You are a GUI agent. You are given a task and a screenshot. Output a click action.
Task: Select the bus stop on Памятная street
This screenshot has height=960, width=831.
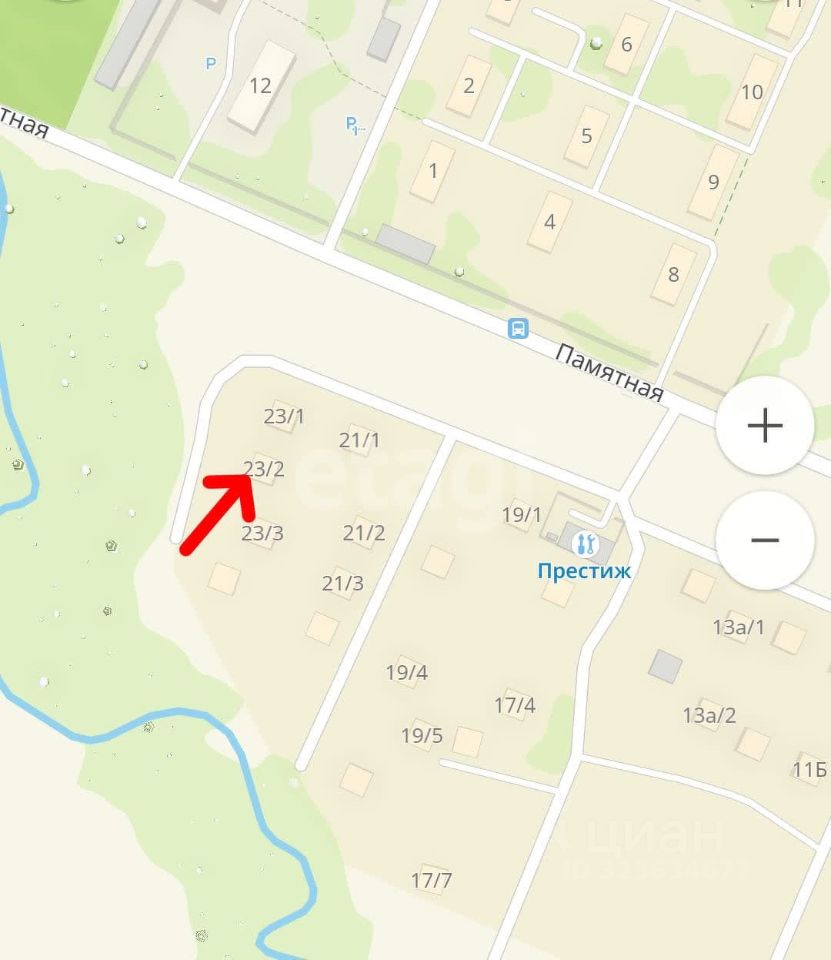(x=518, y=328)
